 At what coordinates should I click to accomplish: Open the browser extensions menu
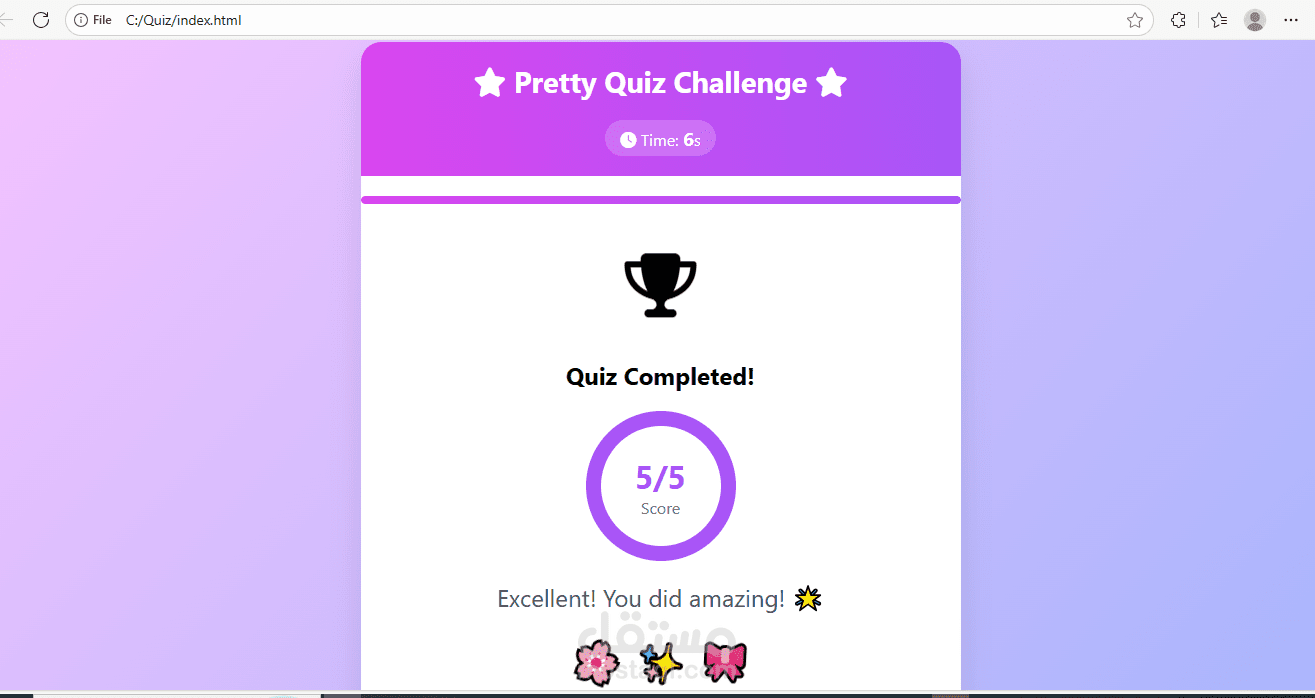[1178, 20]
